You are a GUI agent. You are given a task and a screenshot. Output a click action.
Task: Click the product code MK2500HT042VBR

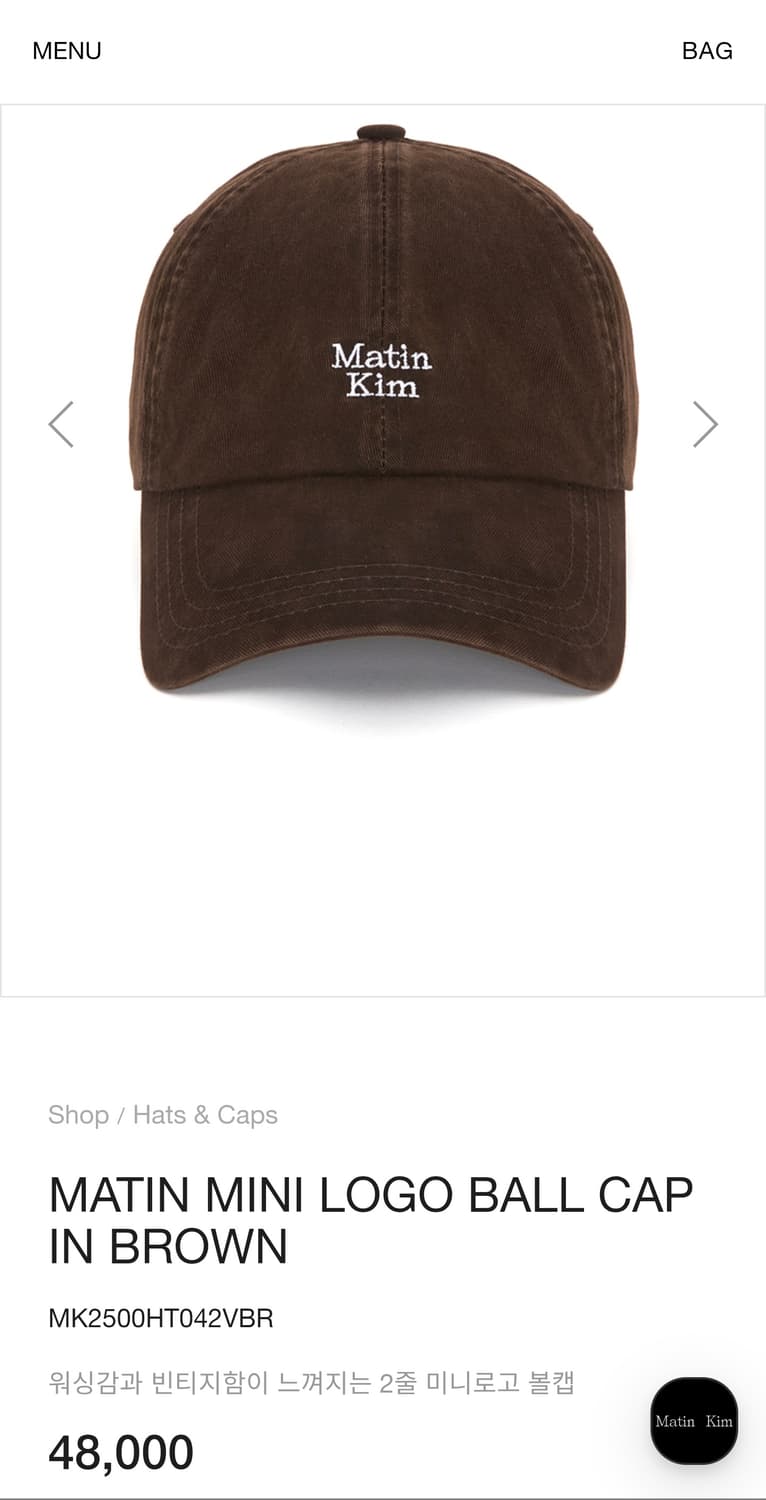162,1319
